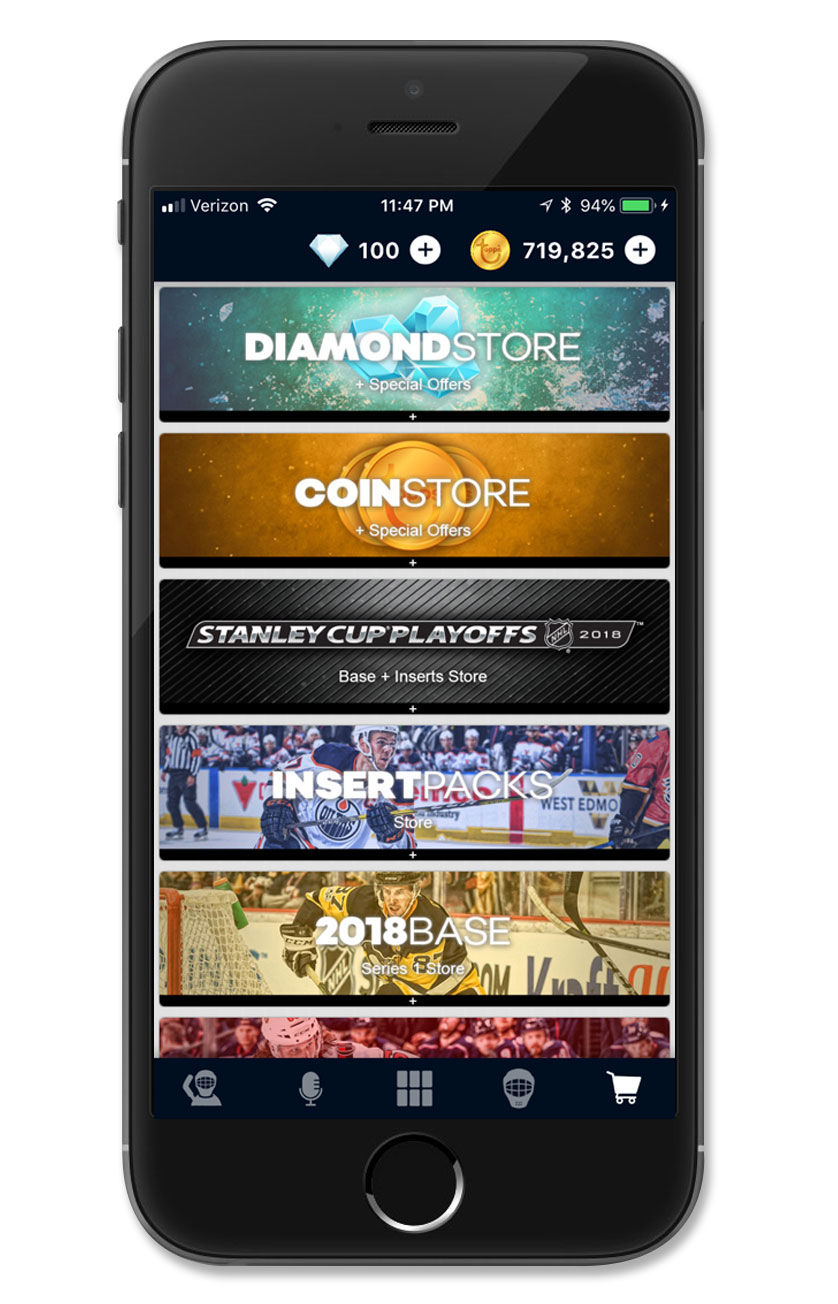The image size is (838, 1304).
Task: Switch to the goalie mask tab
Action: click(x=518, y=1088)
